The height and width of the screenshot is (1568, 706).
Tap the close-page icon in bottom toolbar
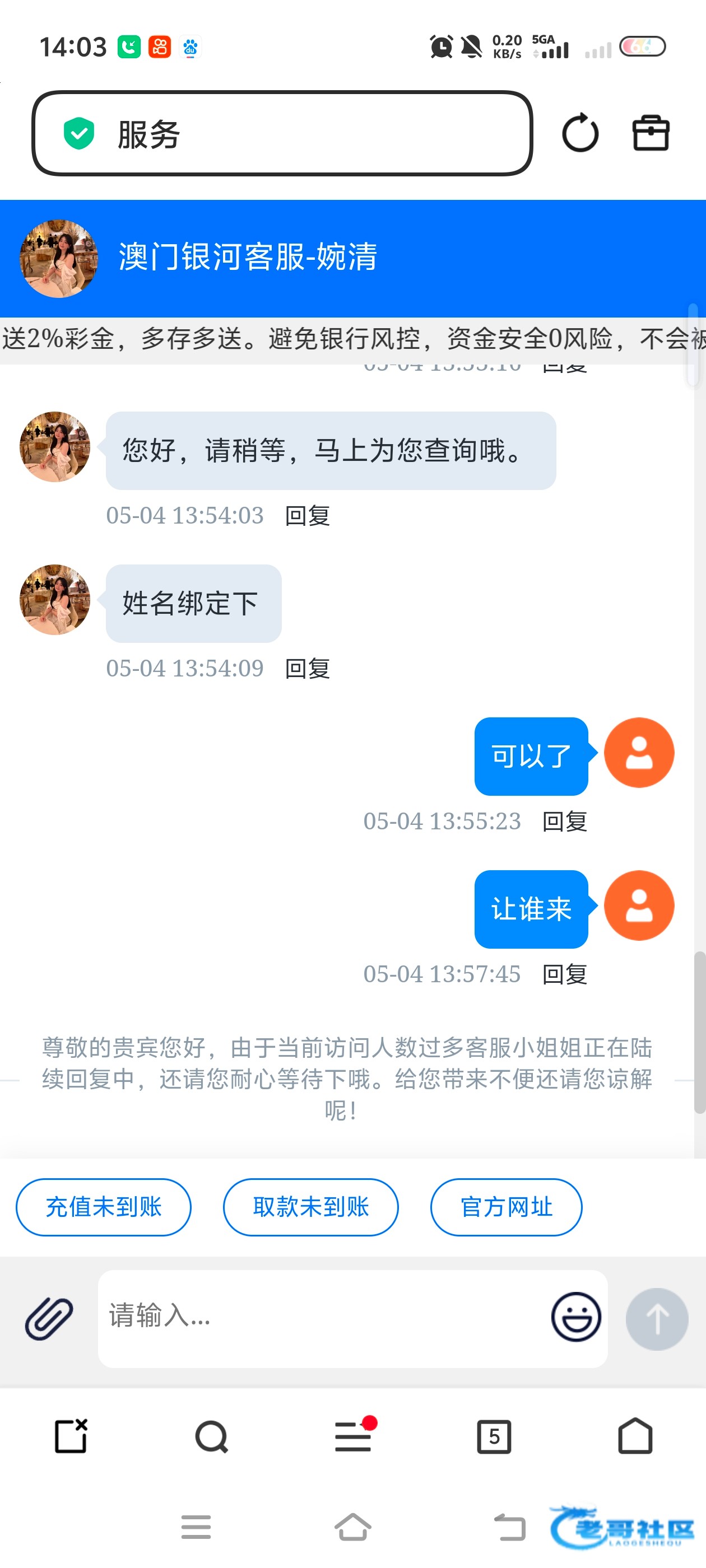click(x=71, y=1436)
